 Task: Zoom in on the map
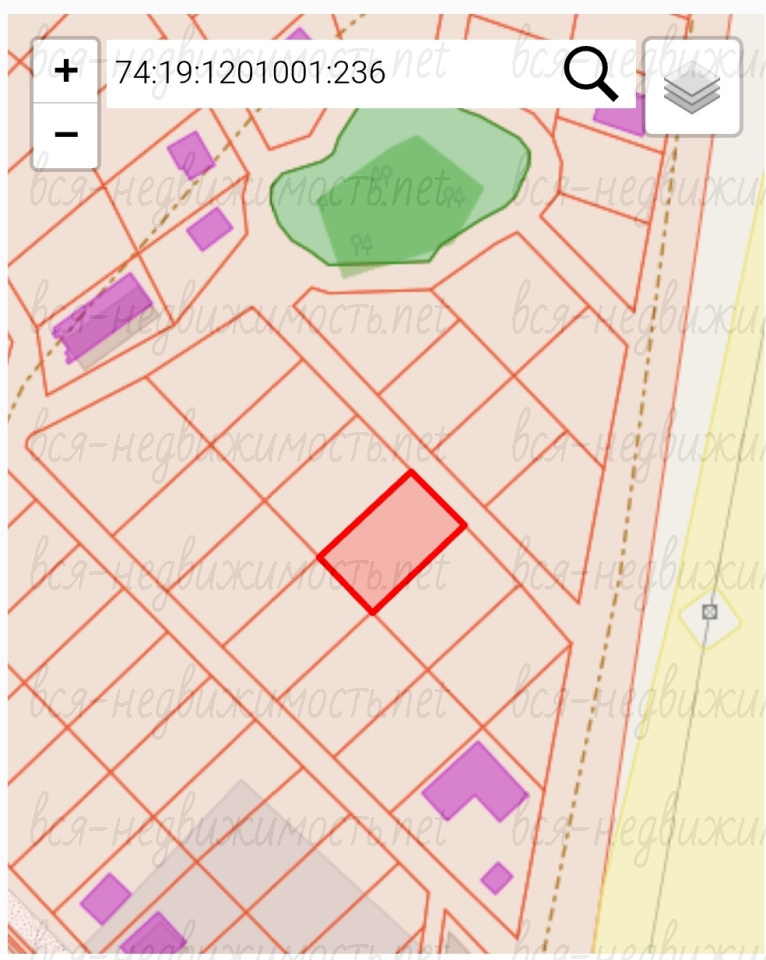66,71
